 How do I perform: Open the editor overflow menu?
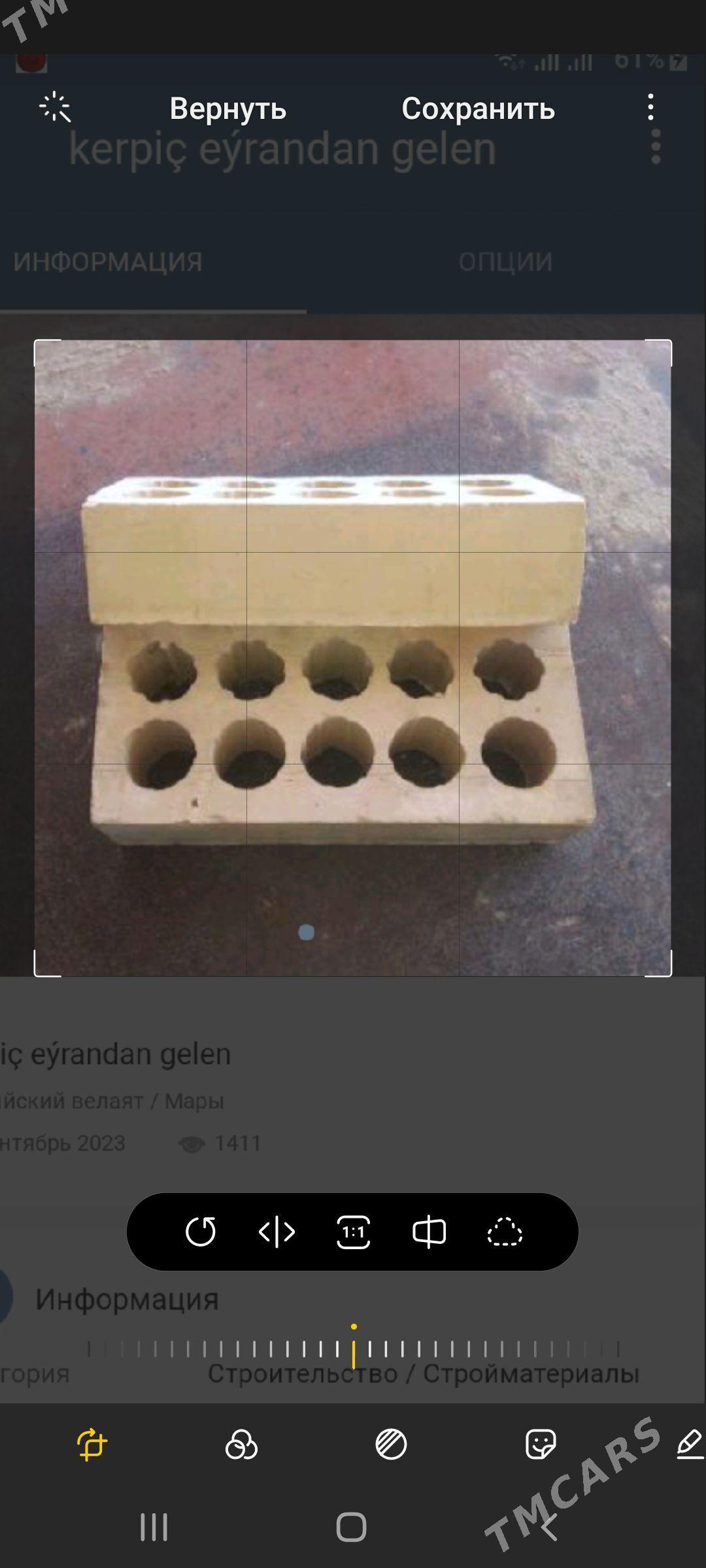(x=650, y=107)
